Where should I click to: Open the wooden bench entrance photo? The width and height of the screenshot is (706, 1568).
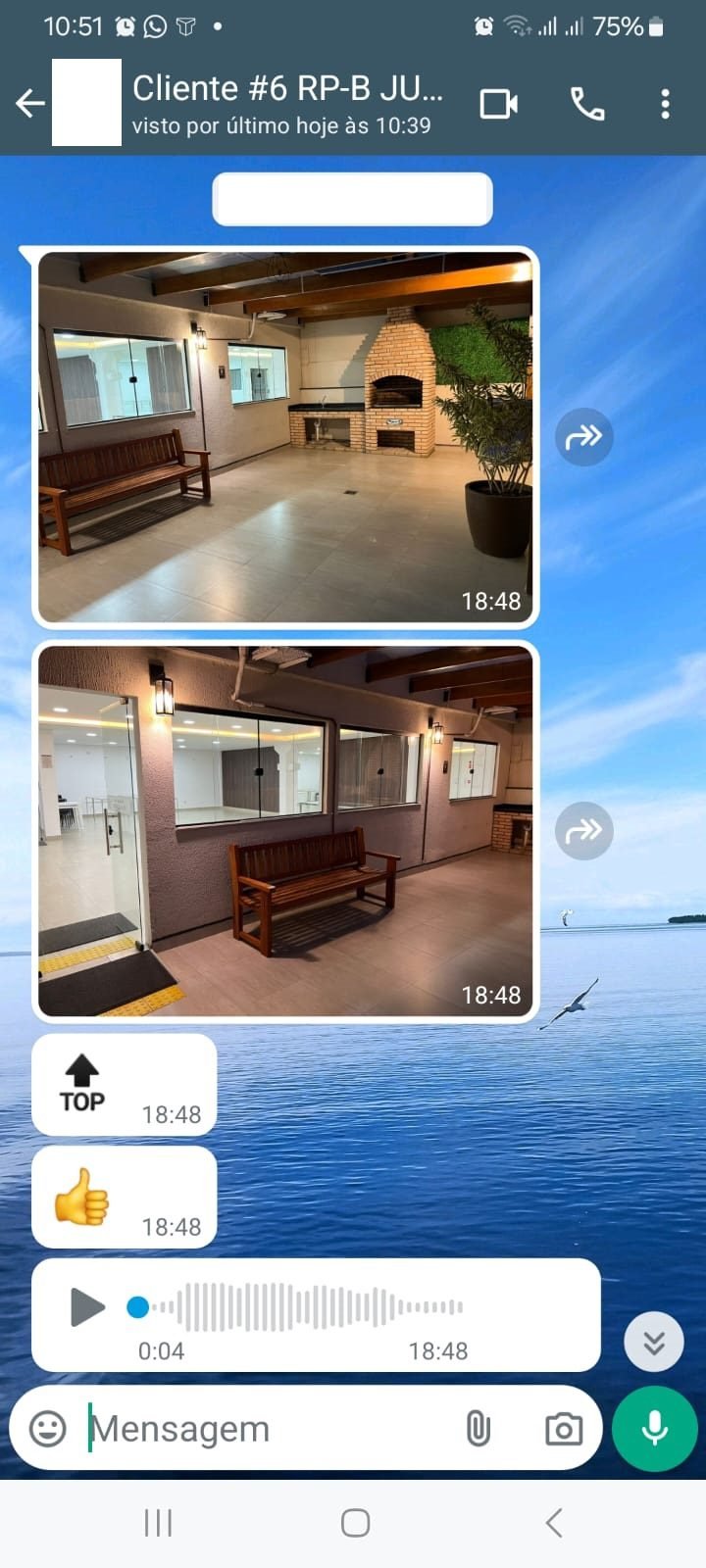click(285, 831)
